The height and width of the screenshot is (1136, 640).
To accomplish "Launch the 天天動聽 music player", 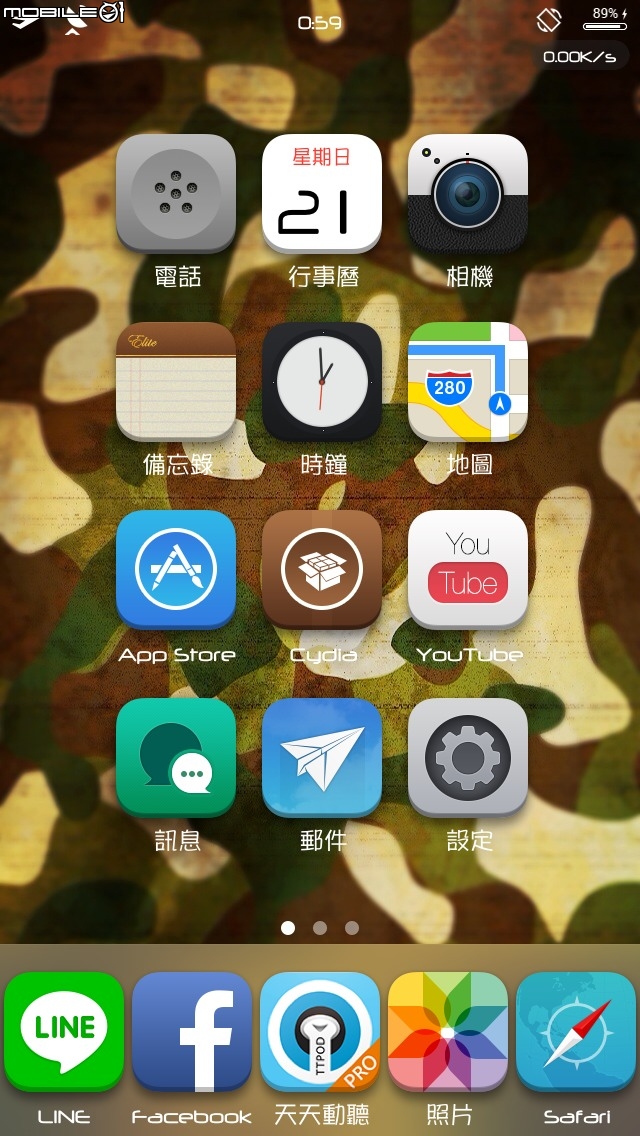I will pos(320,1032).
